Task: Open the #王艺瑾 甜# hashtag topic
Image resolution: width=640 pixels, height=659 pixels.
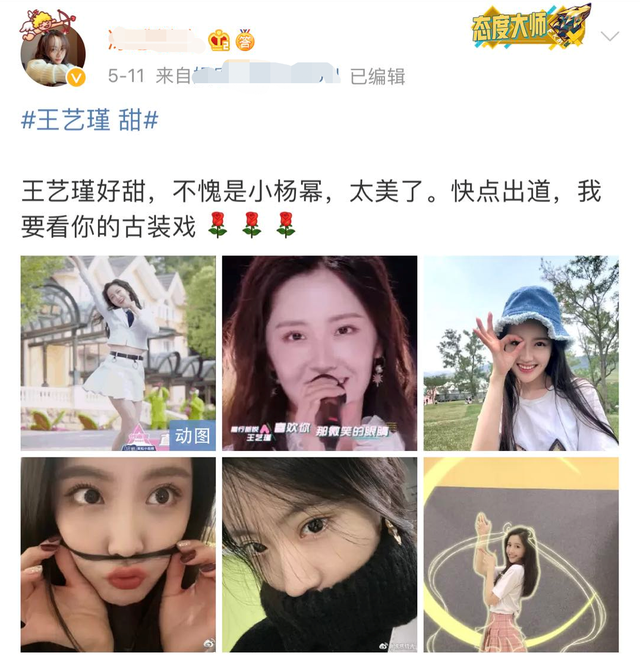Action: pos(90,121)
